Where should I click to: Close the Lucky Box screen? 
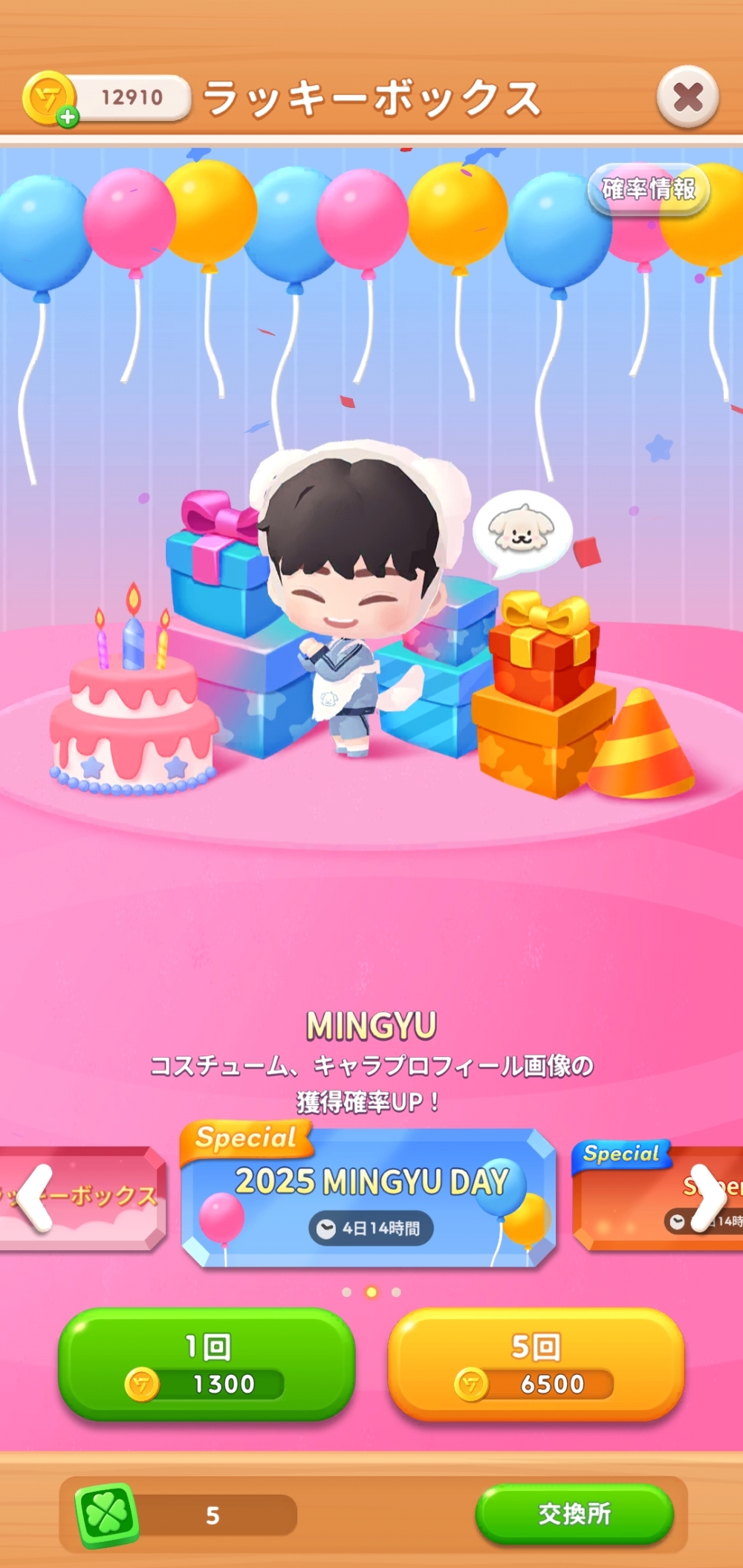(687, 97)
